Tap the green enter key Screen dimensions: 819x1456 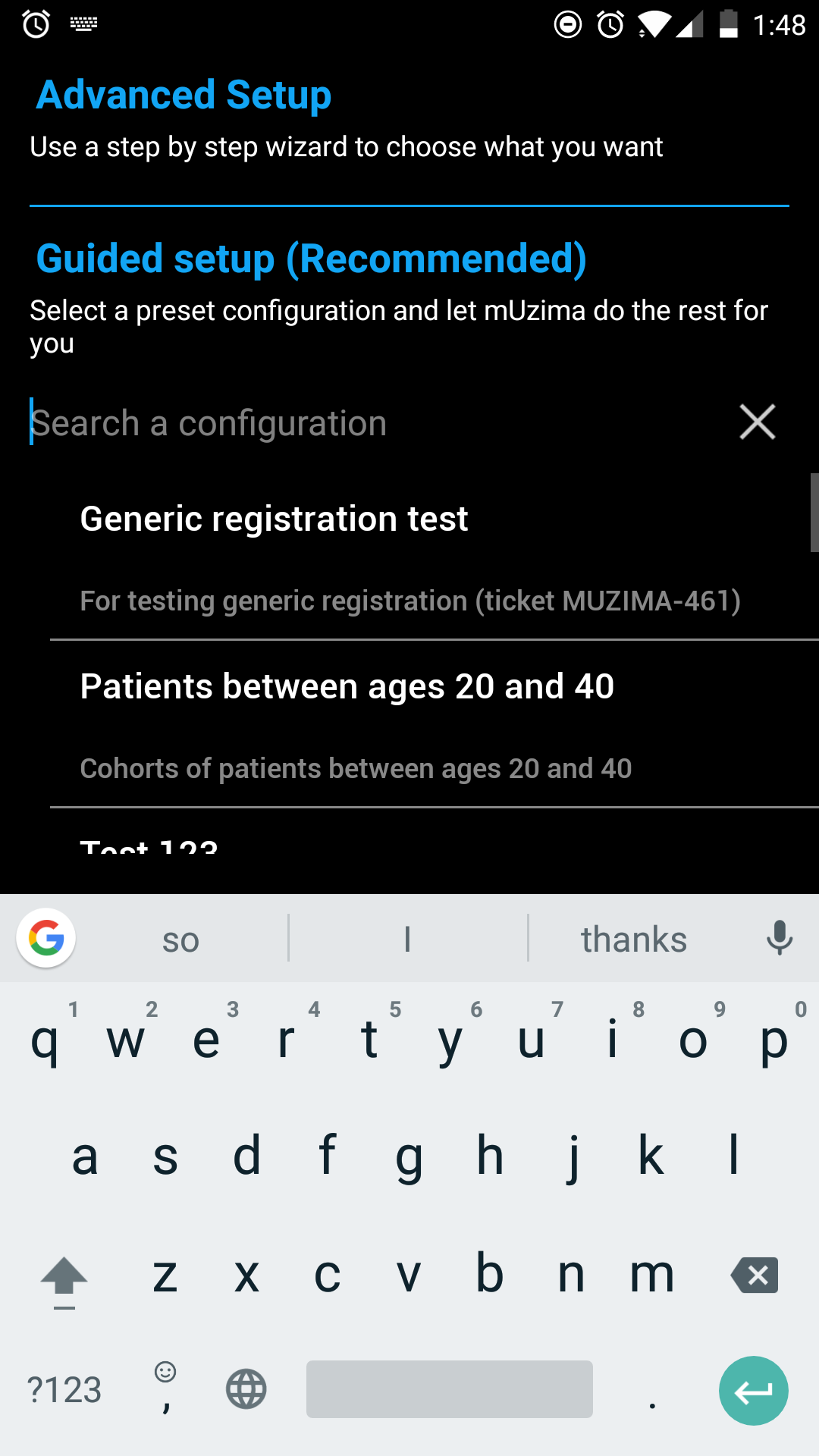754,1391
